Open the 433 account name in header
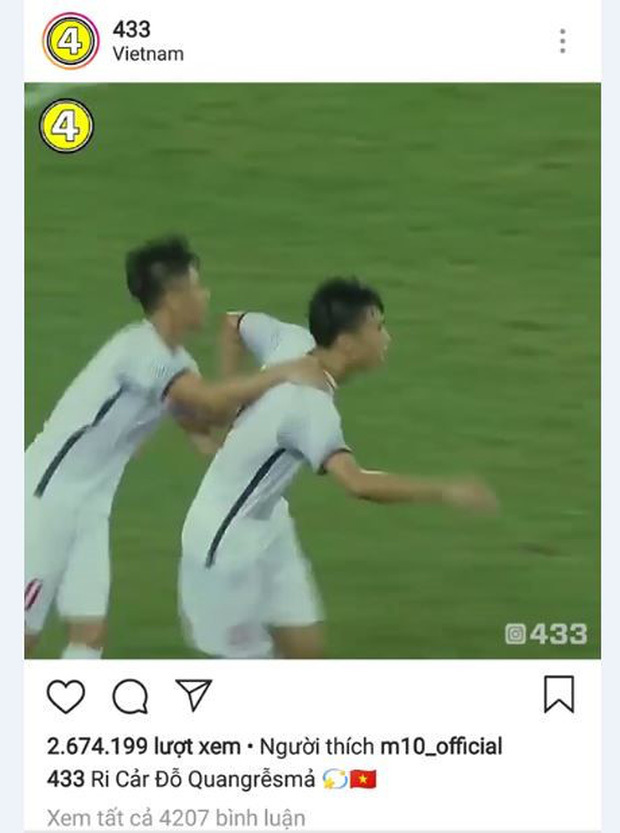The width and height of the screenshot is (620, 833). 131,30
